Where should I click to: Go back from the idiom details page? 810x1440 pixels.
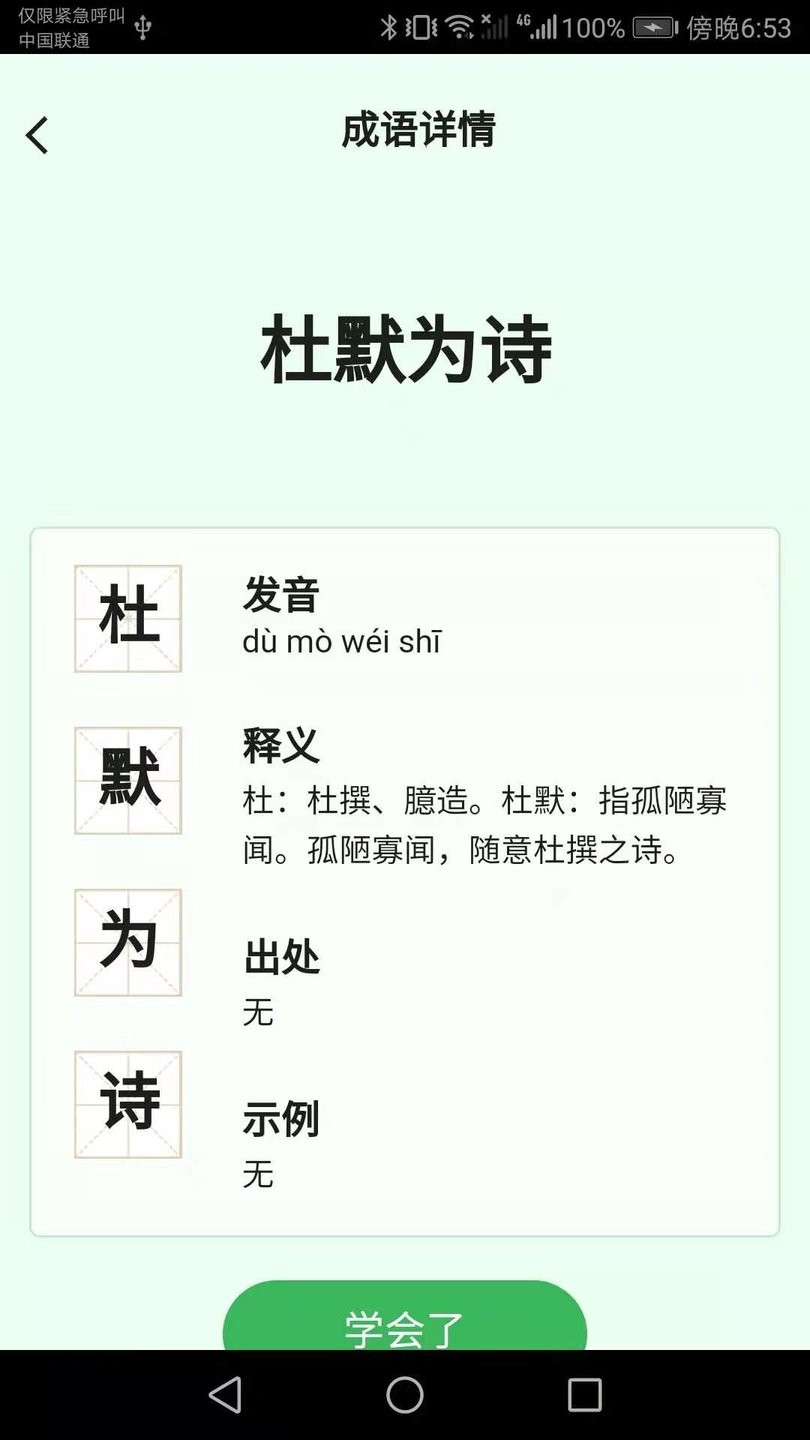coord(38,135)
